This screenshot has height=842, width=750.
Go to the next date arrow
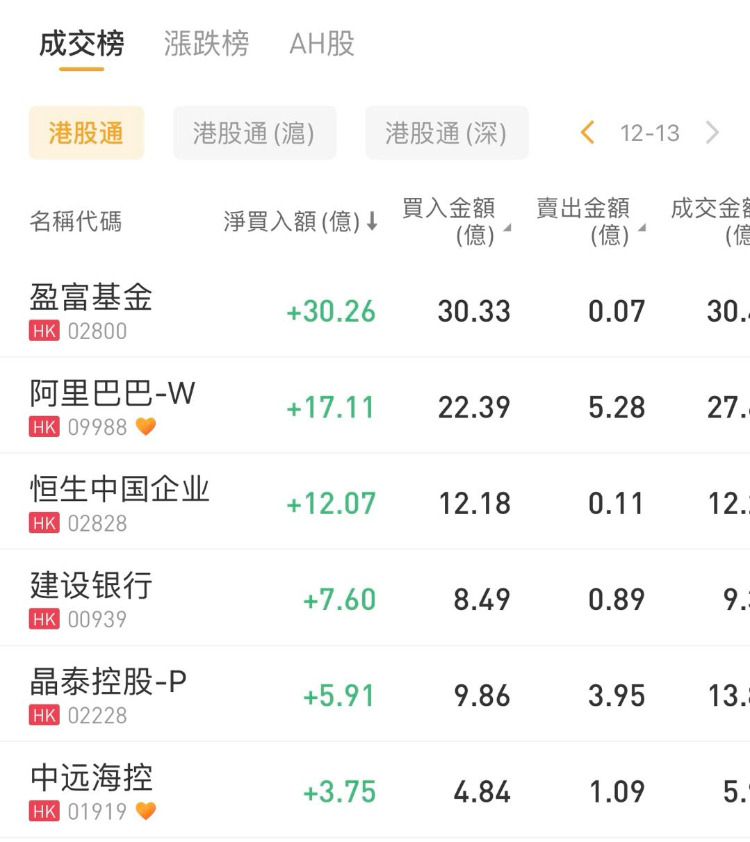pos(712,133)
